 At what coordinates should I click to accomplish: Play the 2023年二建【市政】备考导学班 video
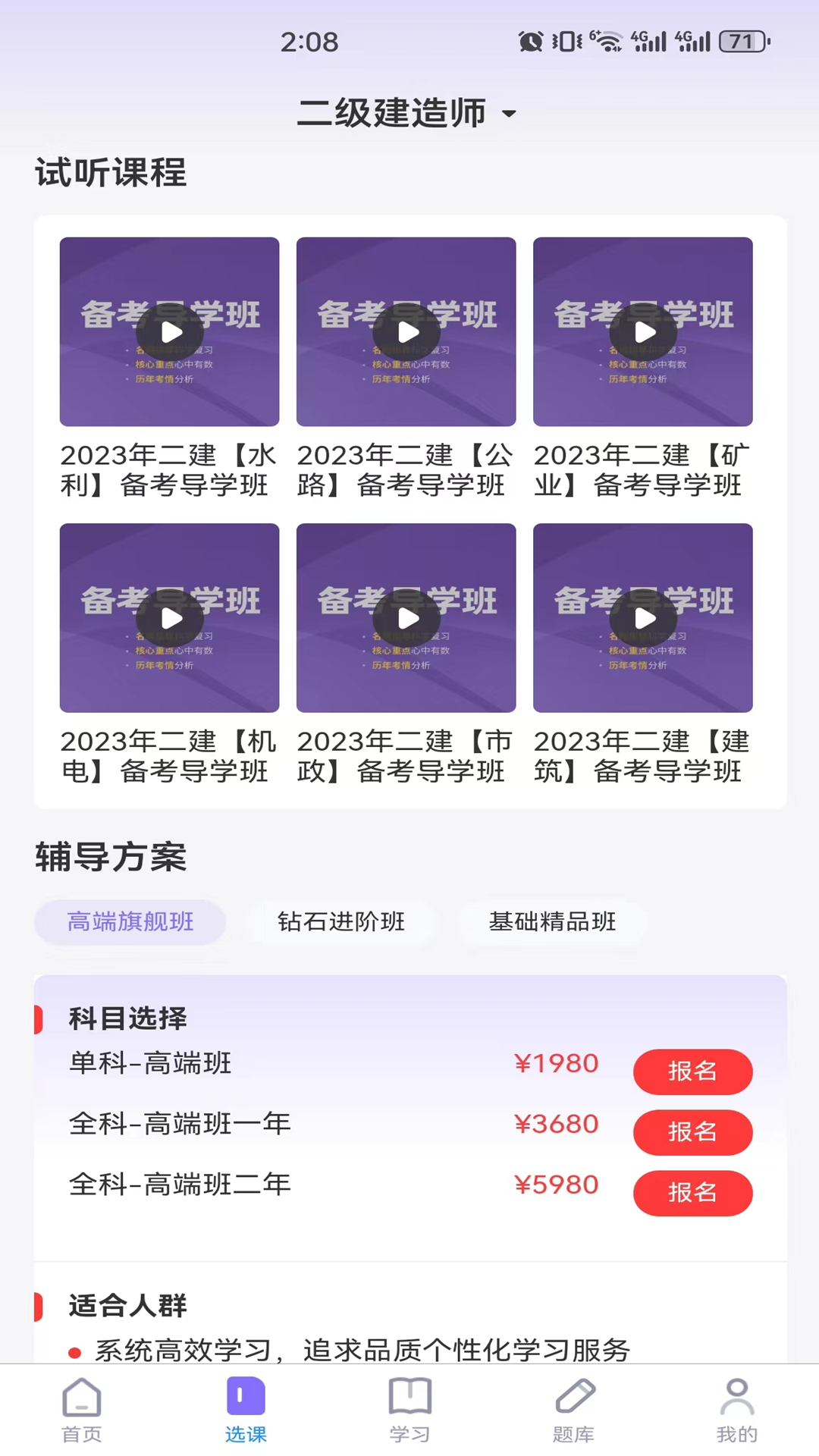point(406,618)
